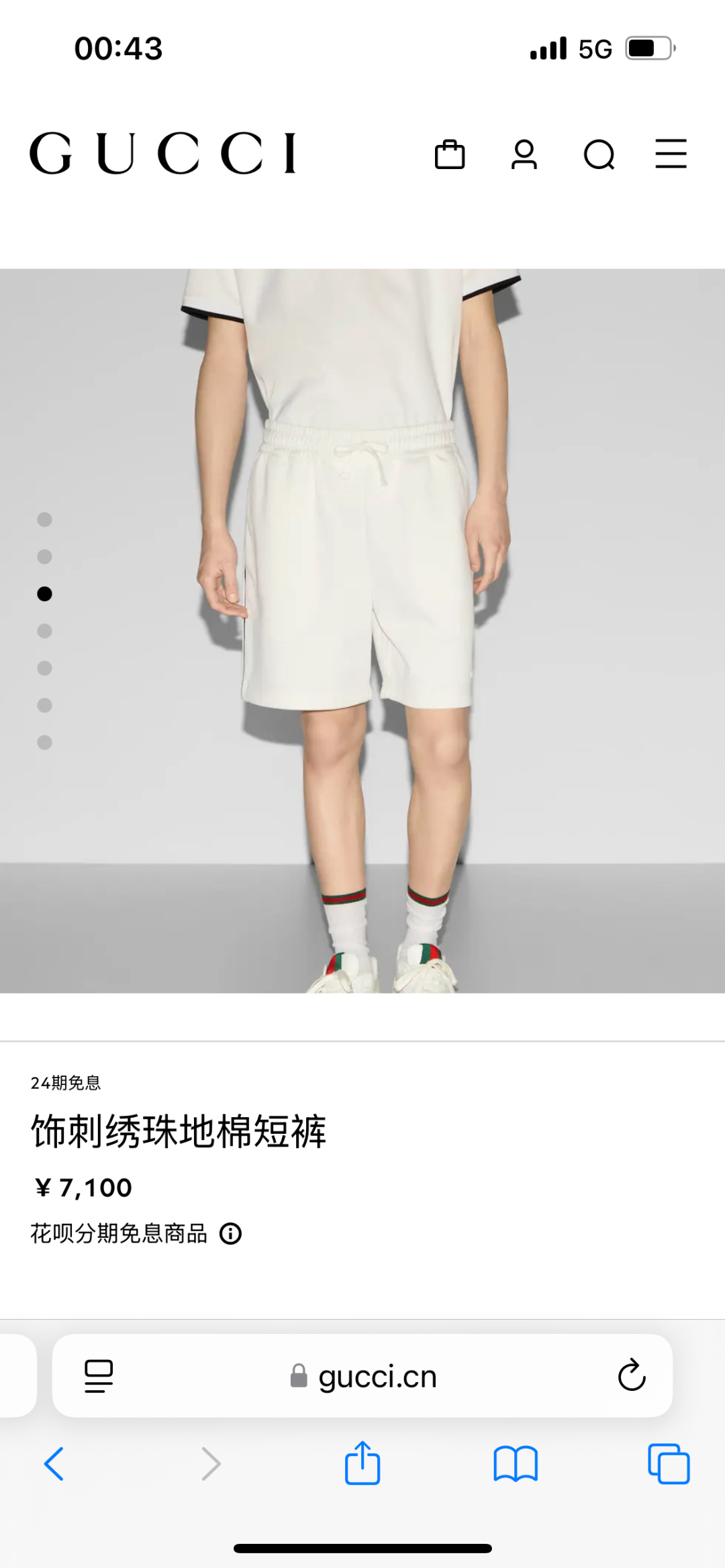Jump to the last product image dot
Image resolution: width=725 pixels, height=1568 pixels.
pos(44,742)
